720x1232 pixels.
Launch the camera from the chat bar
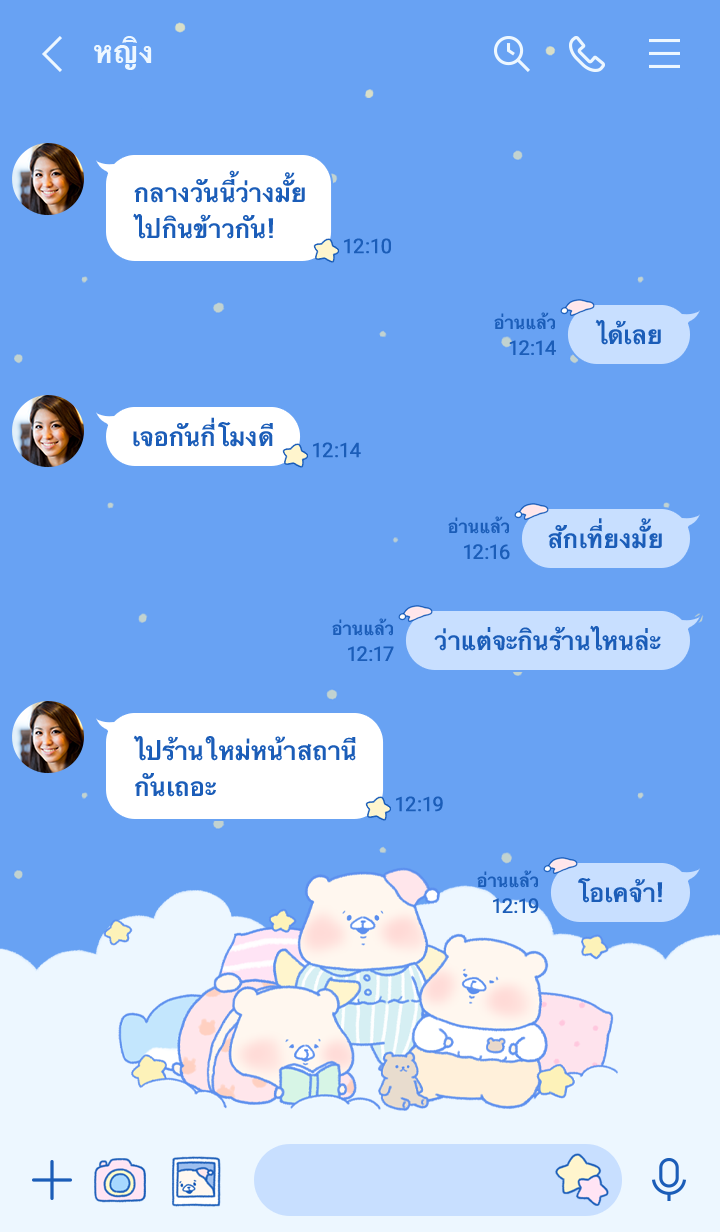120,1181
